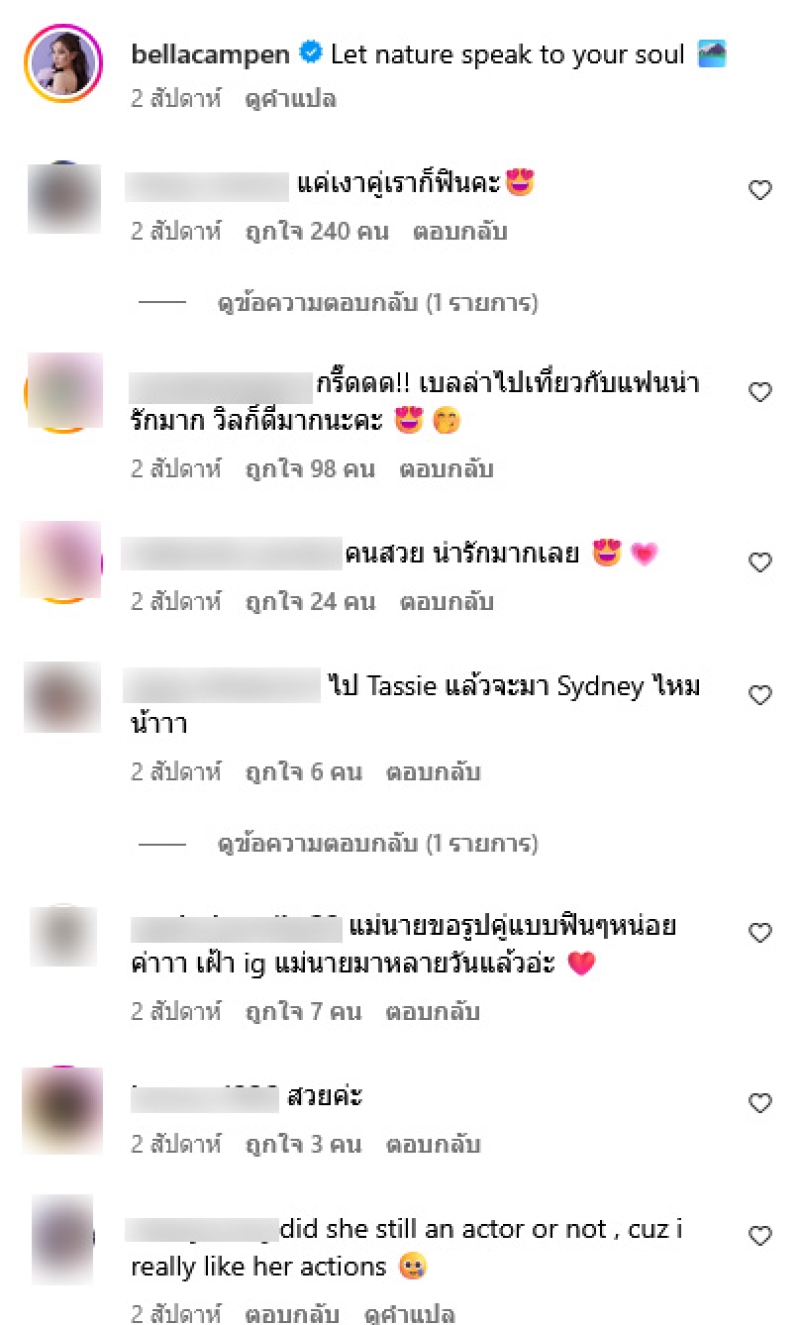View the reply under the 240-likes comment
This screenshot has width=800, height=1325.
(x=378, y=302)
